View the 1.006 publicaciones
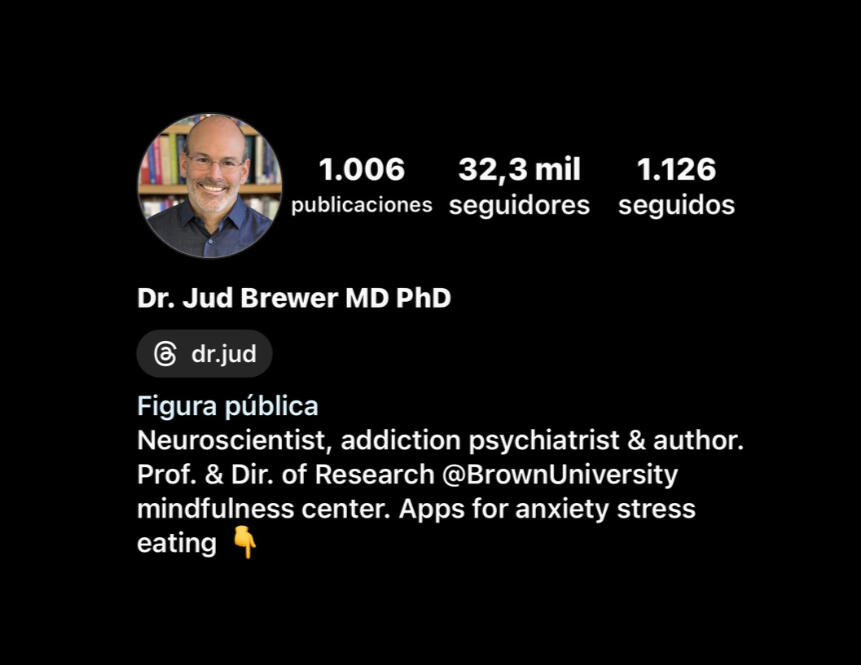Screen dimensions: 861x665 [x=361, y=186]
